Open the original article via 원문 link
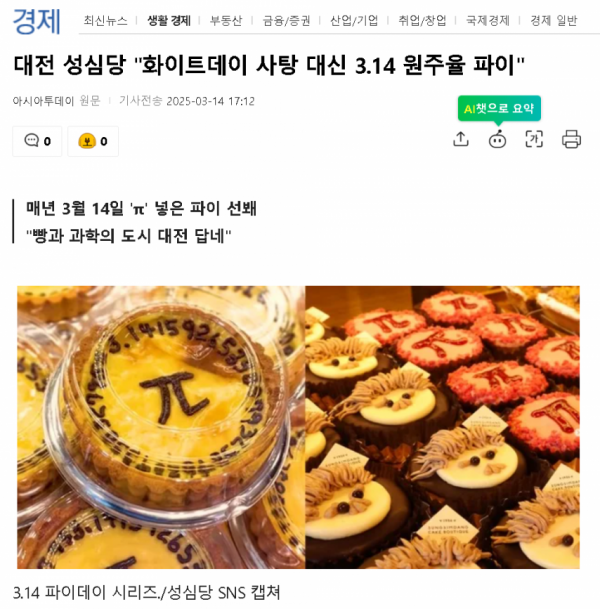The width and height of the screenshot is (600, 609). [90, 101]
